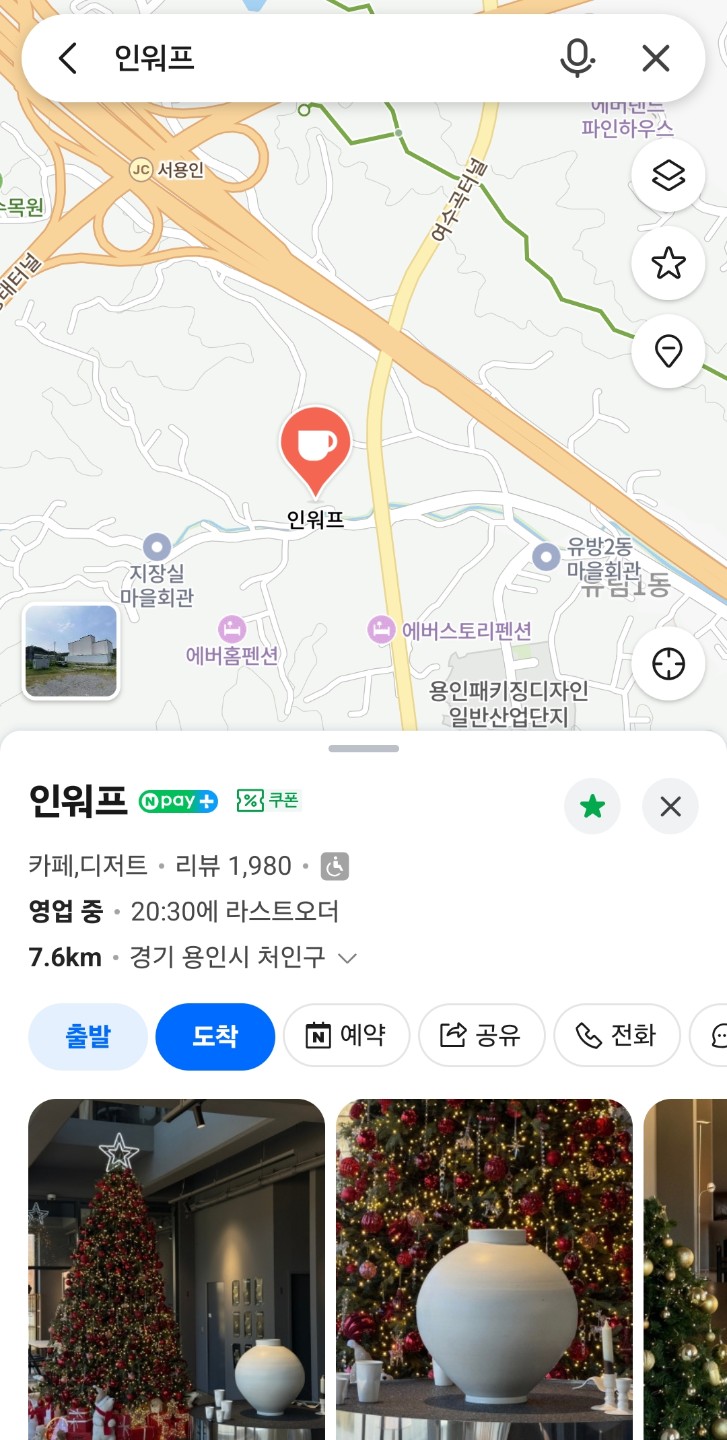The image size is (727, 1440).
Task: Open the street view thumbnail
Action: [71, 651]
